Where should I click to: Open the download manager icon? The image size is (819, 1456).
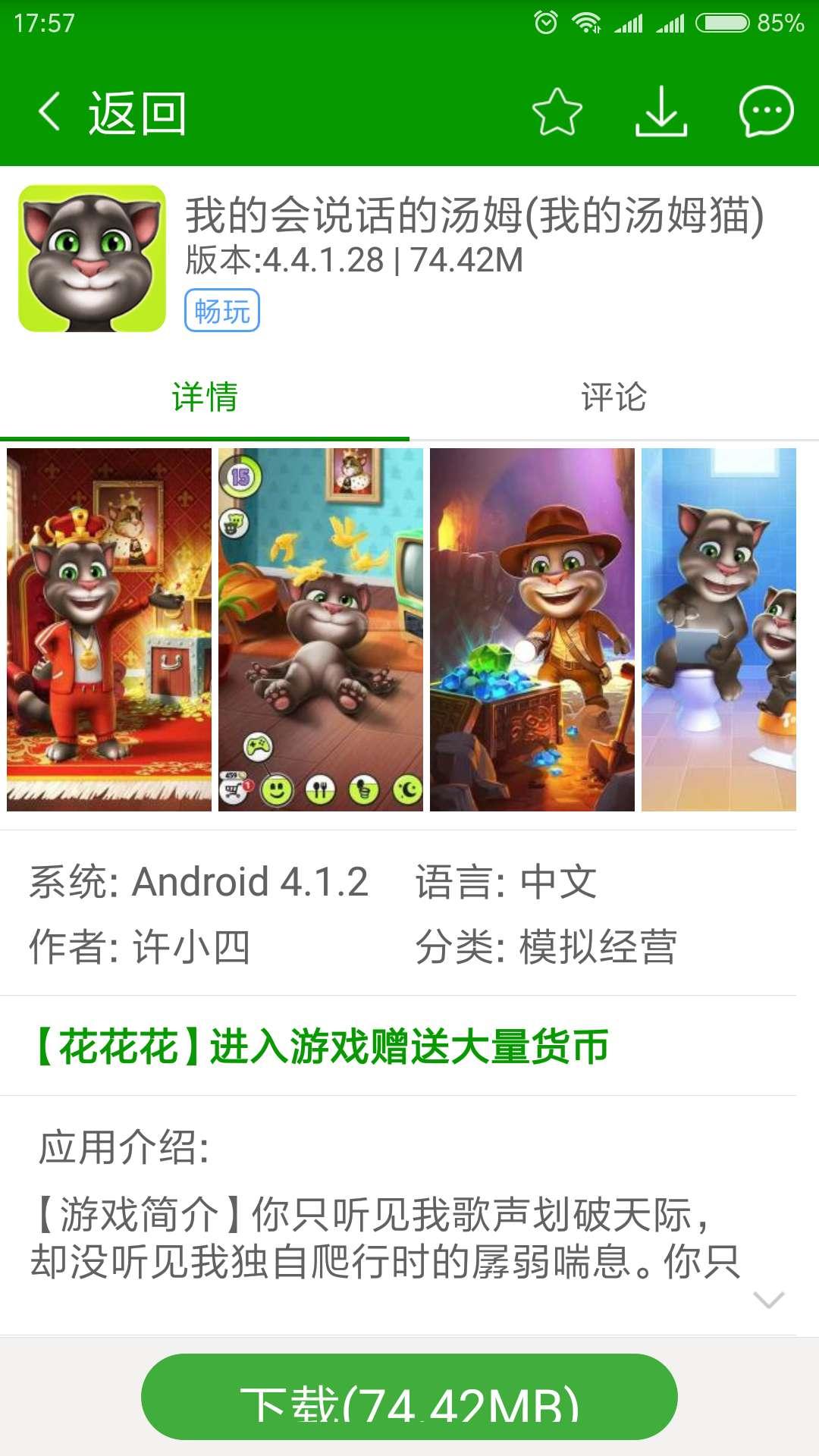coord(661,112)
